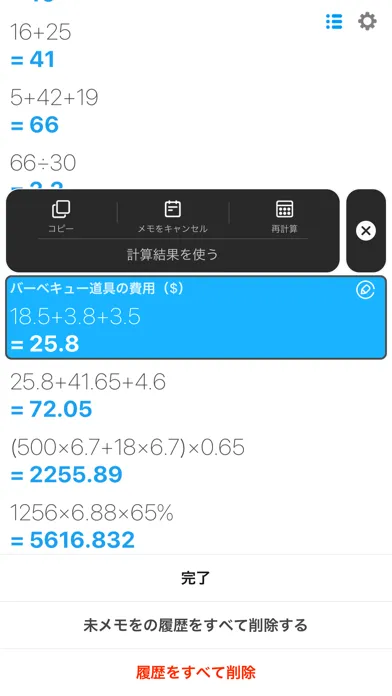Select the 5+42+19 = 66 history entry
The image size is (392, 696).
click(196, 111)
